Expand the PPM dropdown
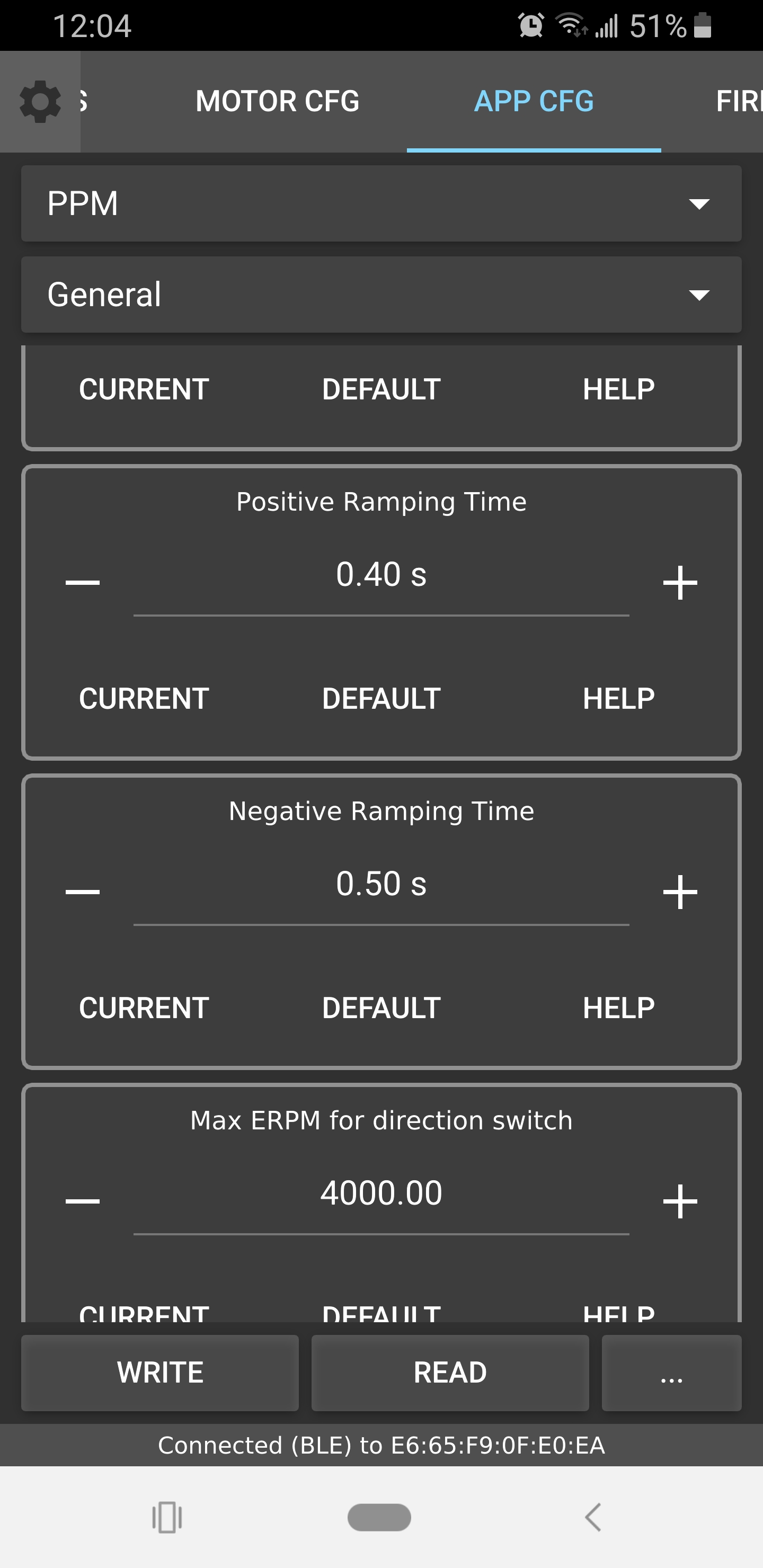Viewport: 763px width, 1568px height. click(x=381, y=203)
